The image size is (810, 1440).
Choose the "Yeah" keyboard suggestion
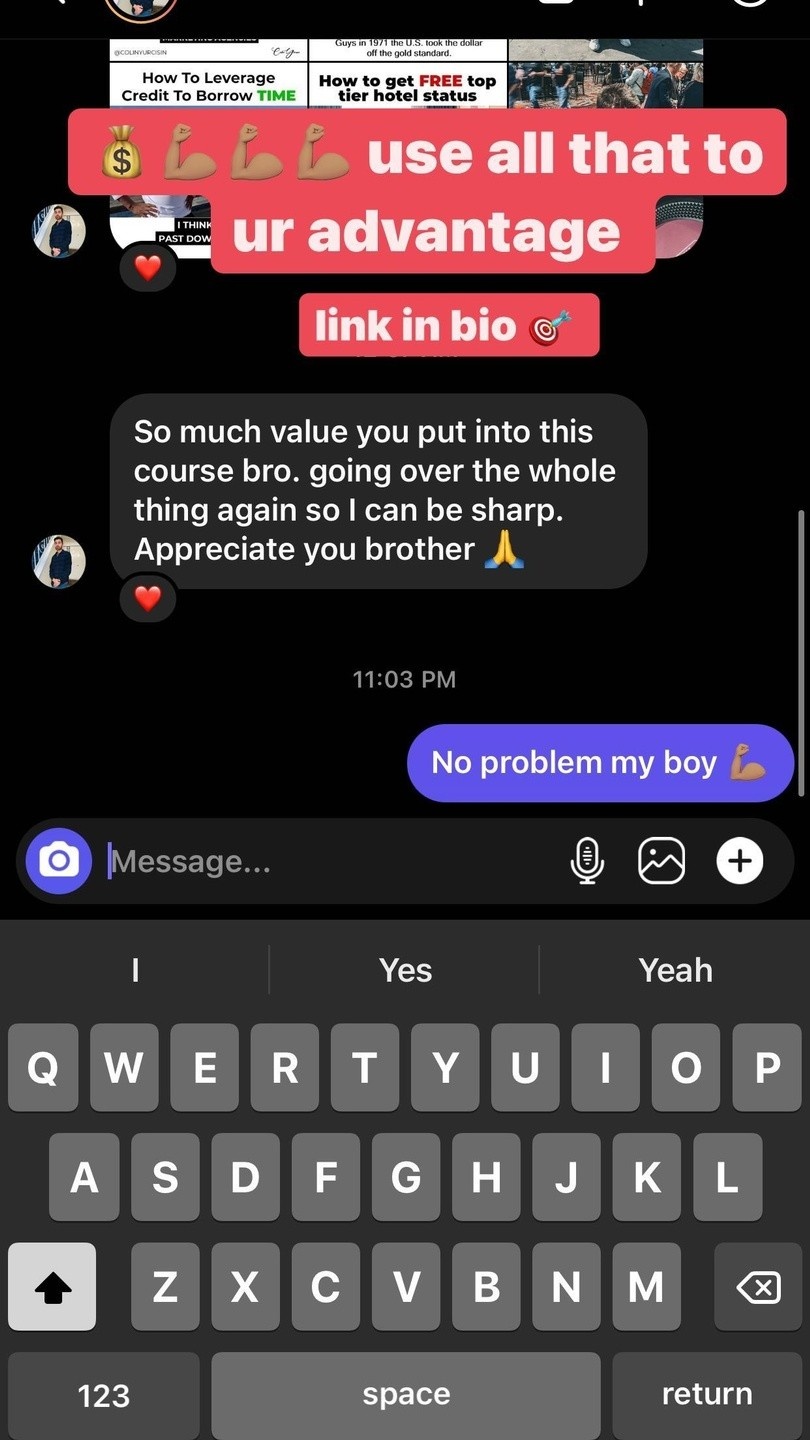point(675,970)
